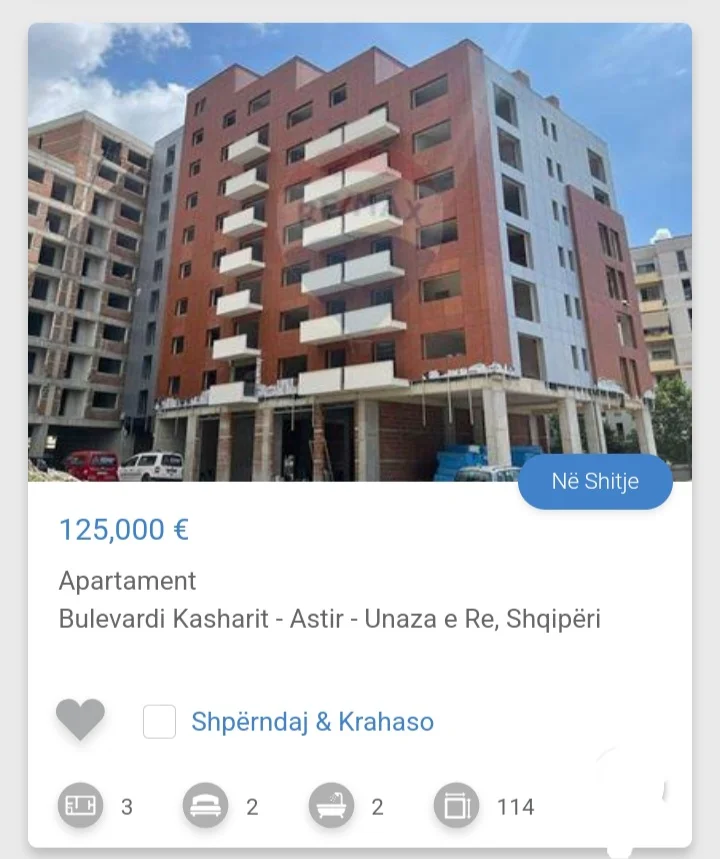
Task: Click the heart icon to favorite this listing
Action: coord(81,719)
